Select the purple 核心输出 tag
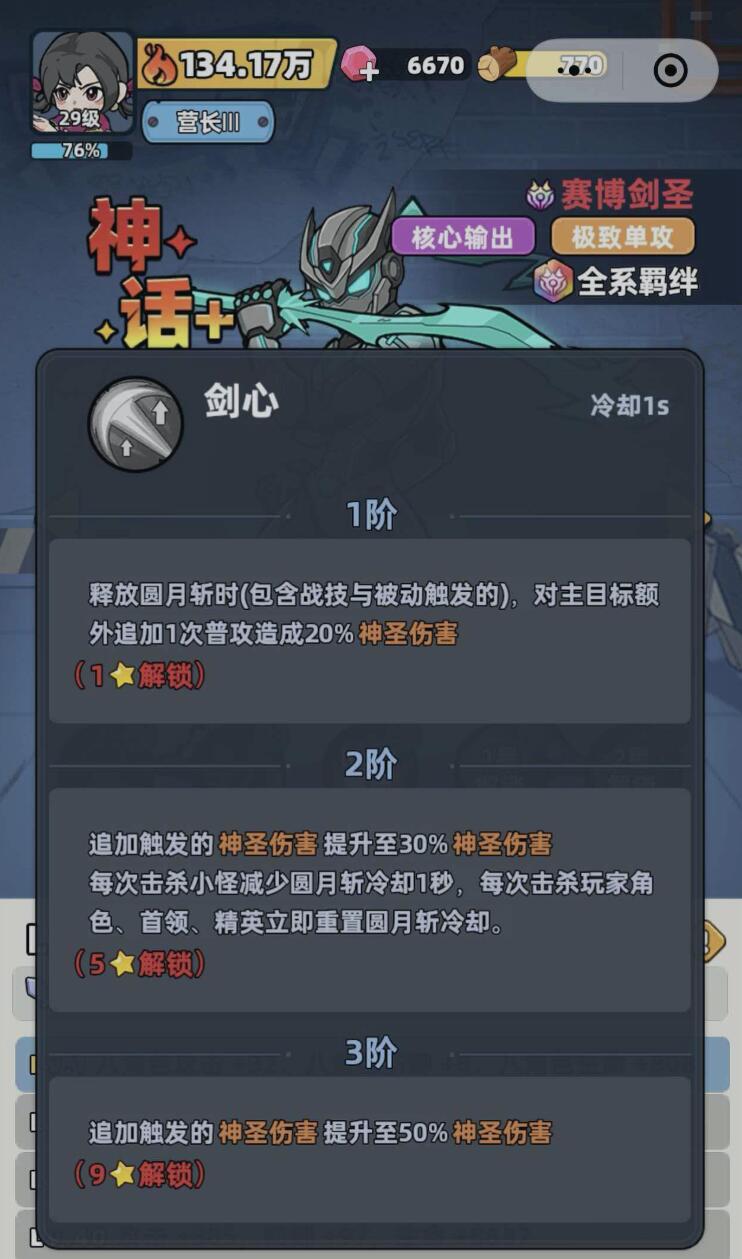Screen dimensions: 742x1259 (x=462, y=236)
